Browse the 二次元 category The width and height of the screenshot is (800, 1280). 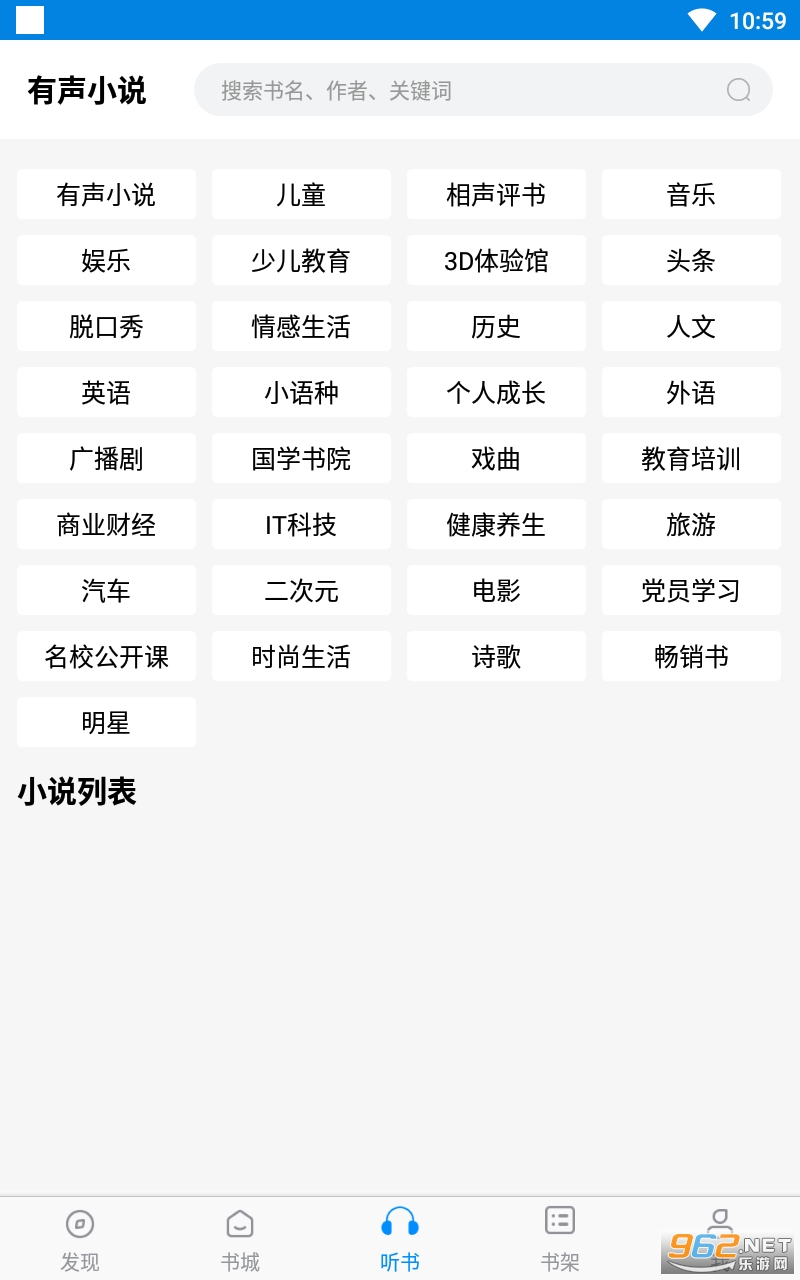tap(301, 590)
